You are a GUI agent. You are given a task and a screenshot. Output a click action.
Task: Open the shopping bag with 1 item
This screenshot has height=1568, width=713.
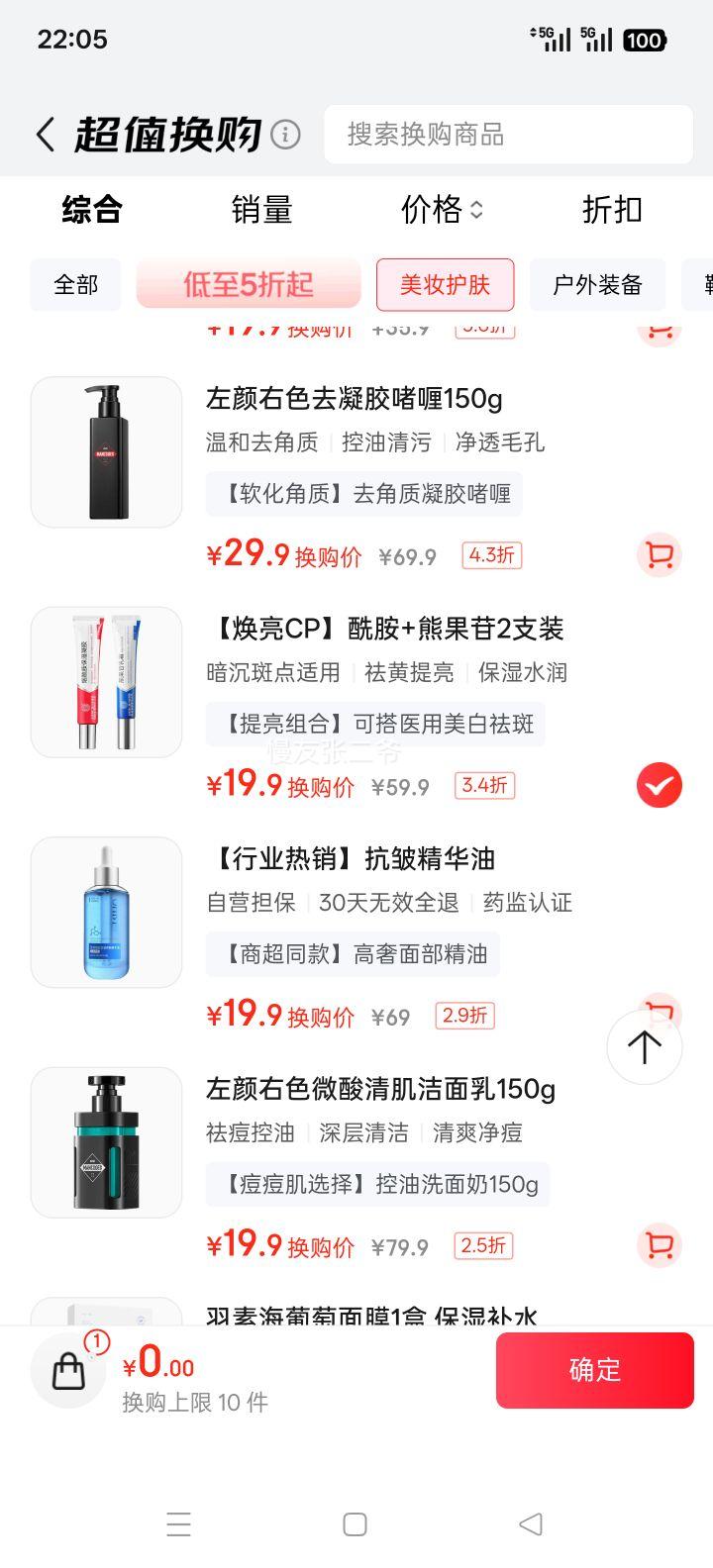69,1371
